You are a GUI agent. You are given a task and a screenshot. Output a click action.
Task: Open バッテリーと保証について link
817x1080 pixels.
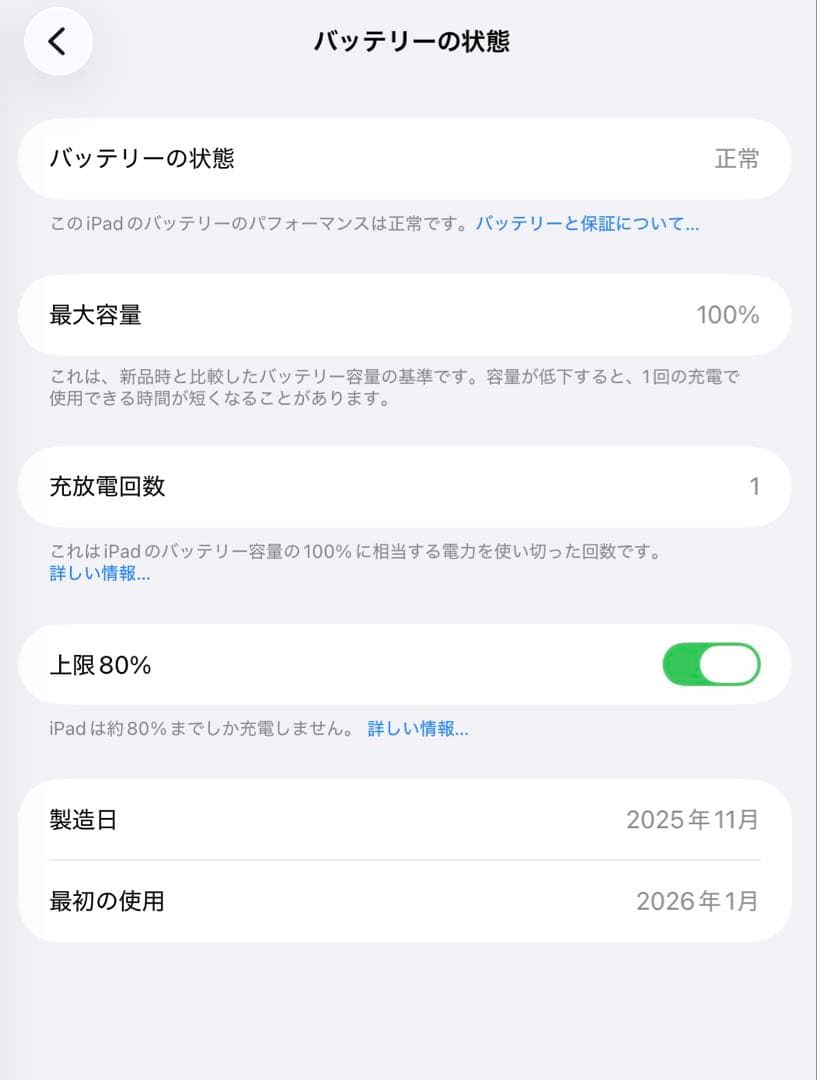pos(592,224)
